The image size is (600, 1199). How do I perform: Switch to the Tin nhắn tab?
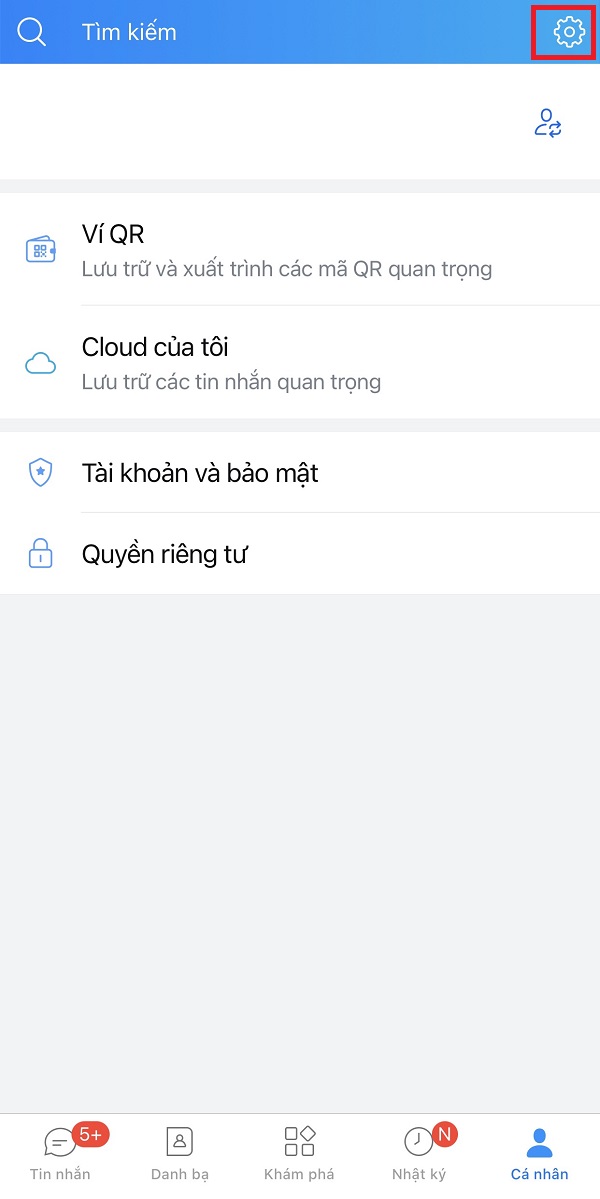[x=60, y=1154]
